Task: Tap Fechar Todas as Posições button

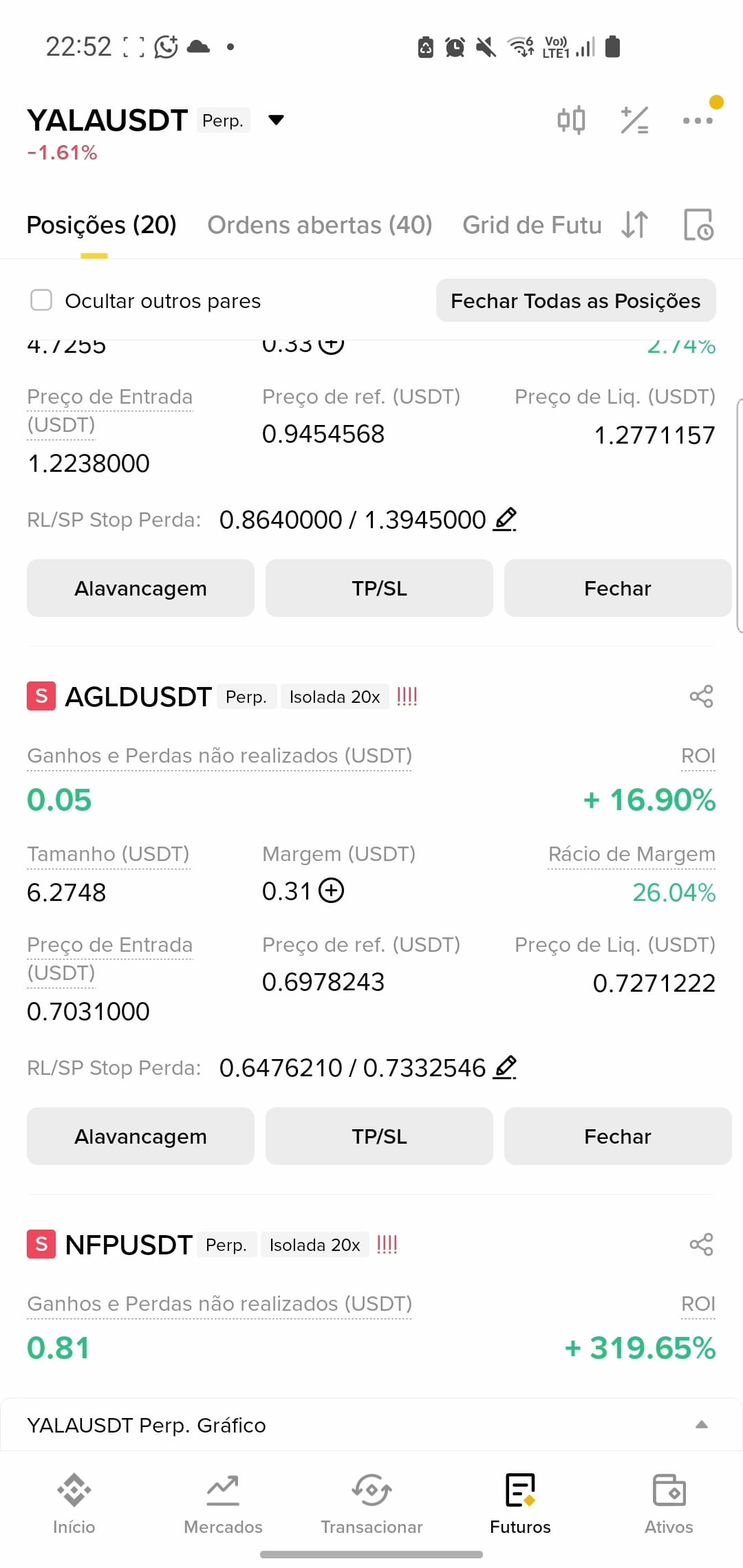Action: pyautogui.click(x=576, y=301)
